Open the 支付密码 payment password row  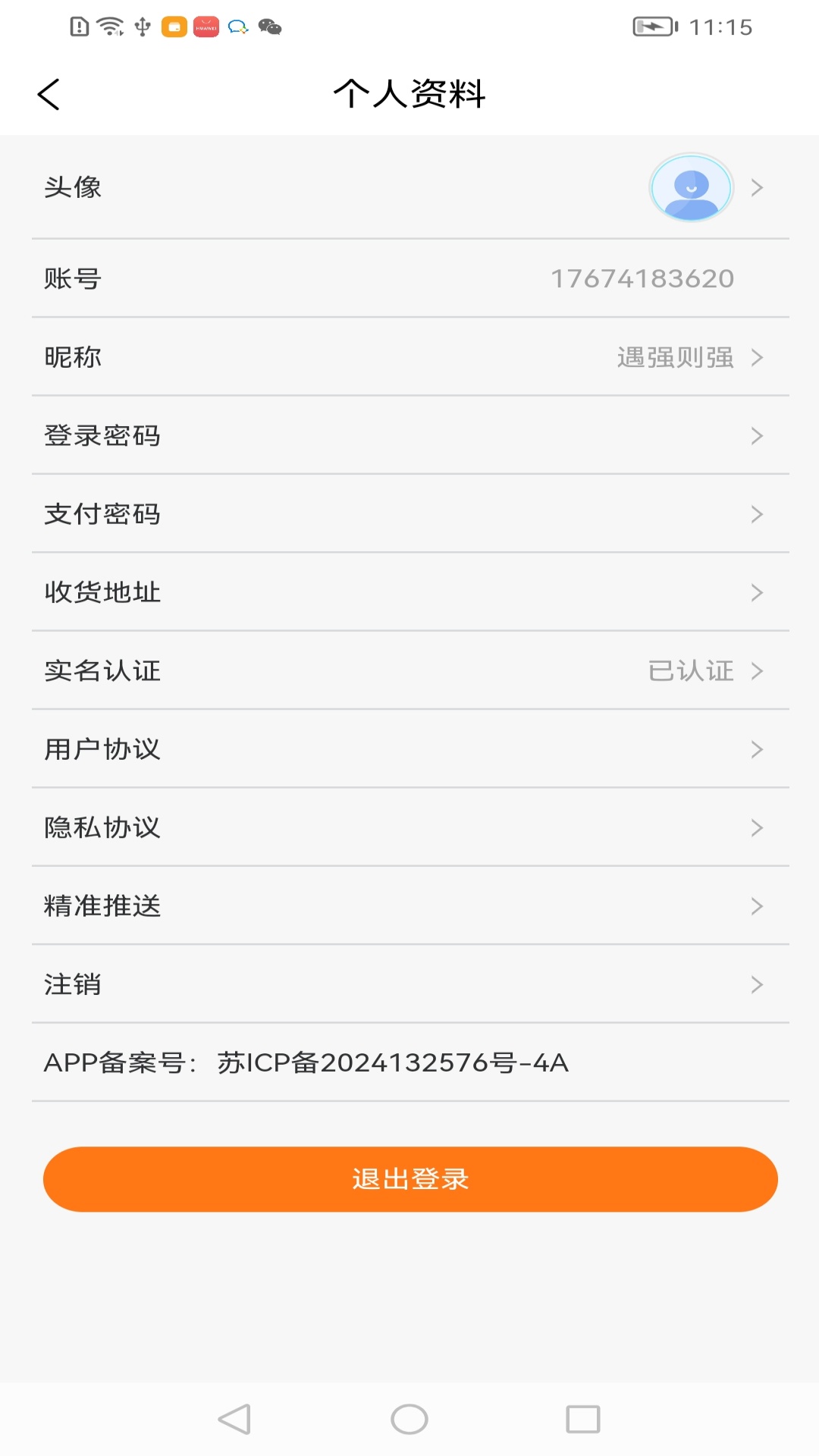tap(409, 514)
